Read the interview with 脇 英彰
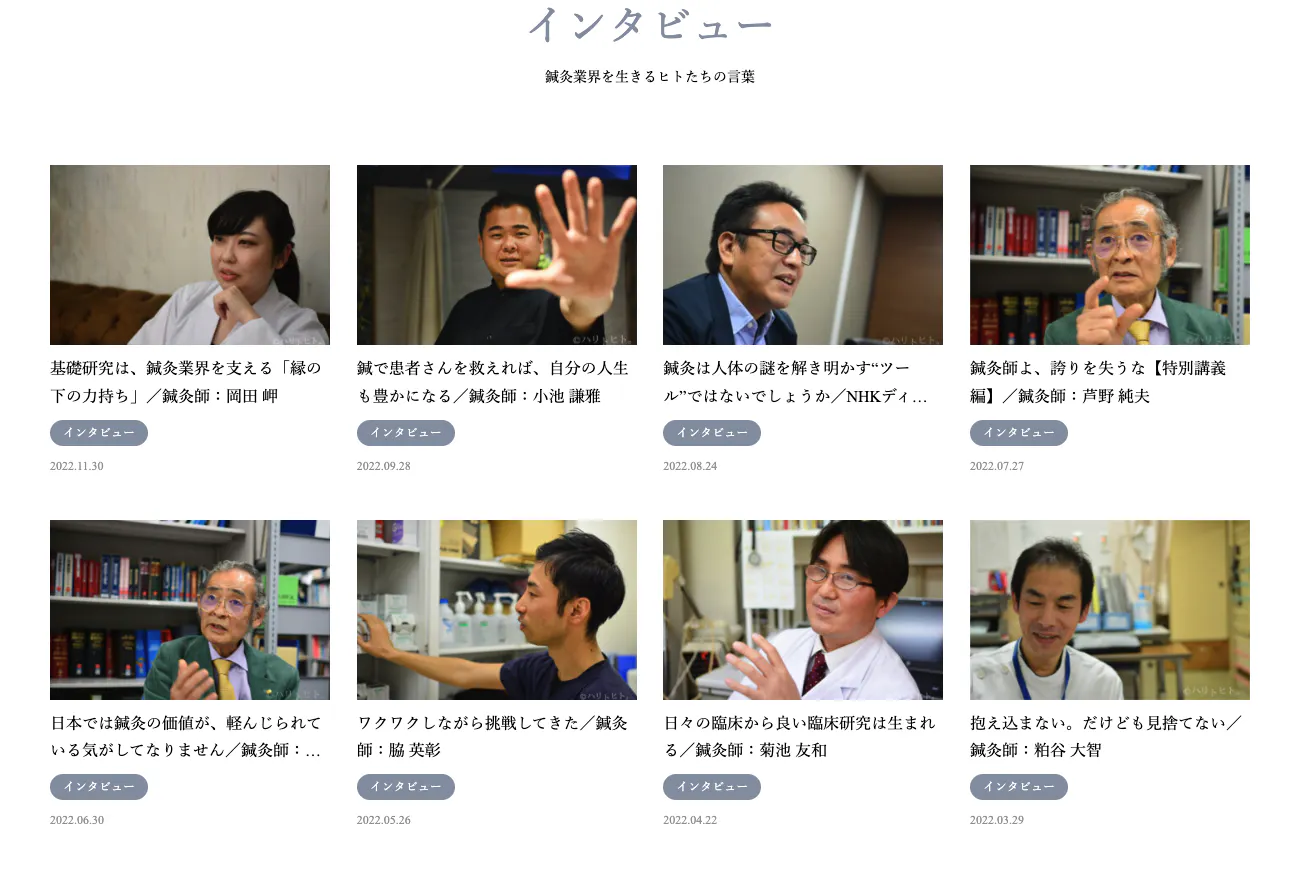1311x877 pixels. pos(493,736)
